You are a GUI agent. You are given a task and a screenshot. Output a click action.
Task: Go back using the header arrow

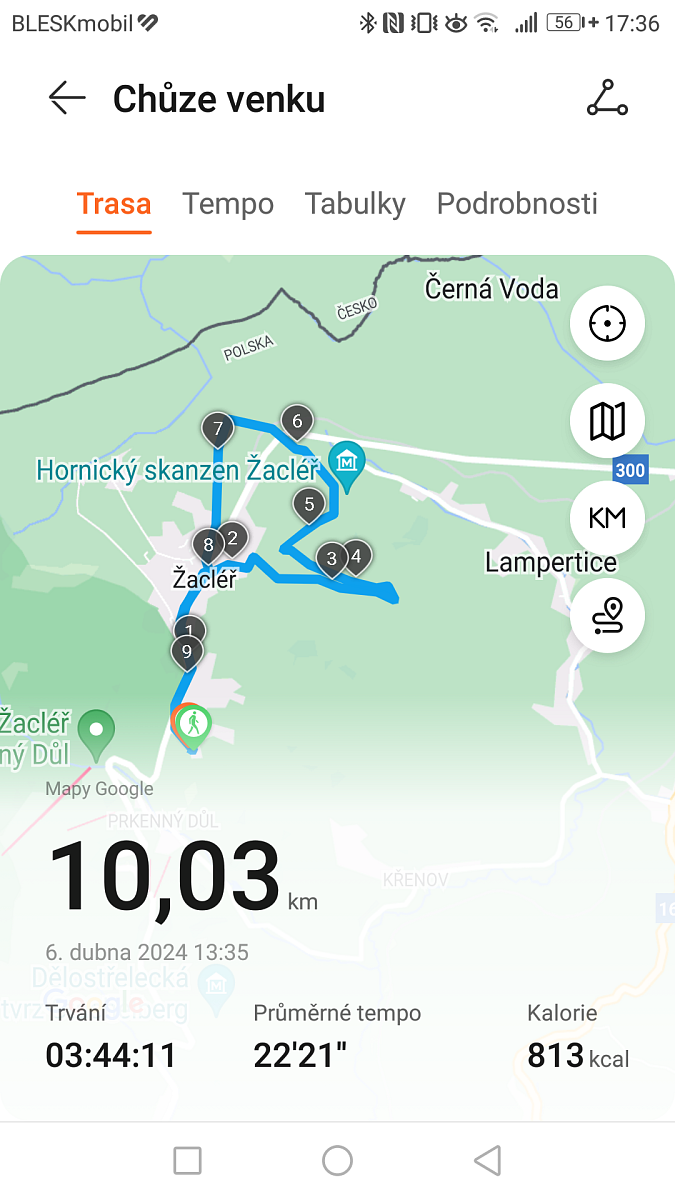67,98
